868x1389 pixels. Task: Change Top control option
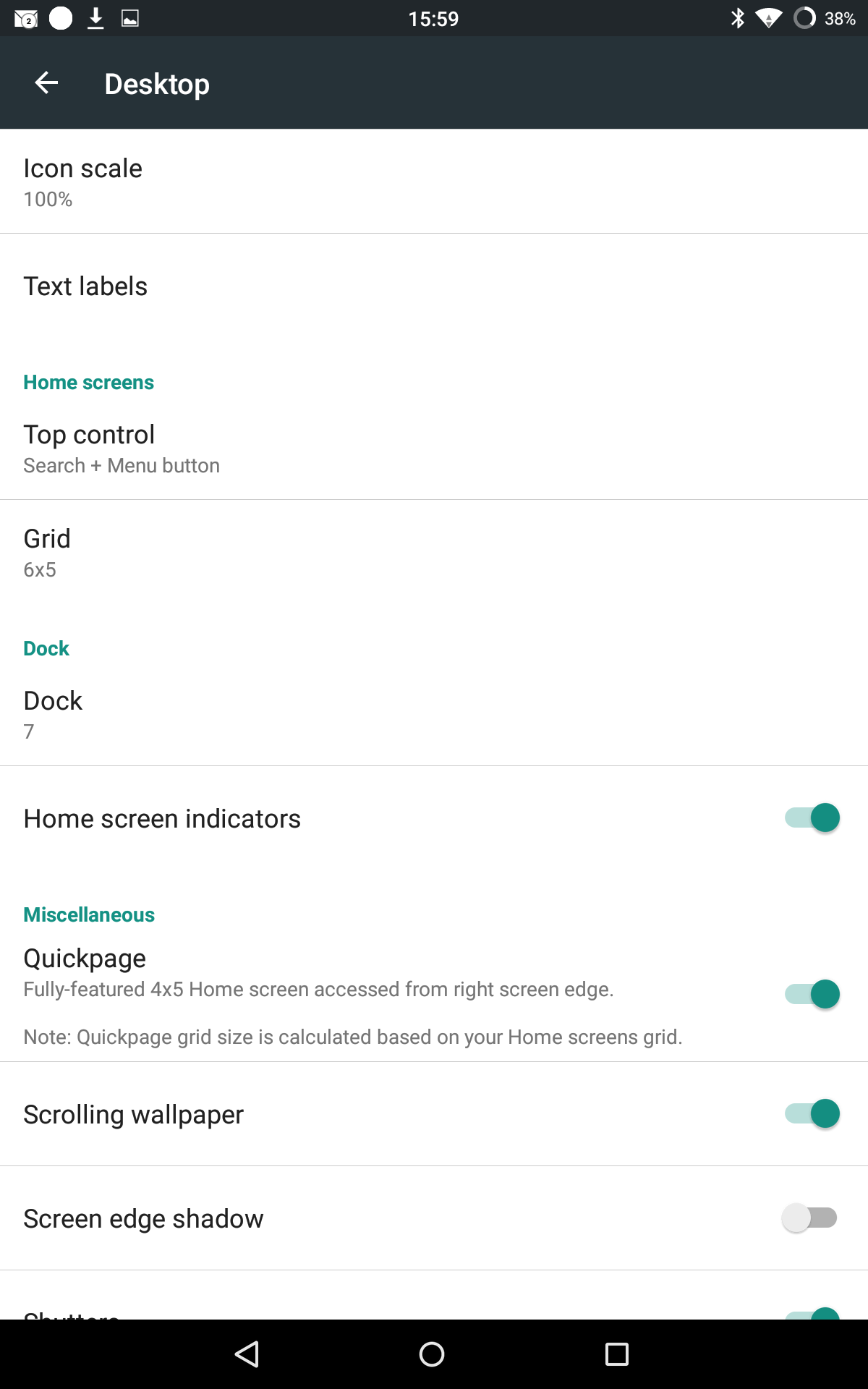434,448
